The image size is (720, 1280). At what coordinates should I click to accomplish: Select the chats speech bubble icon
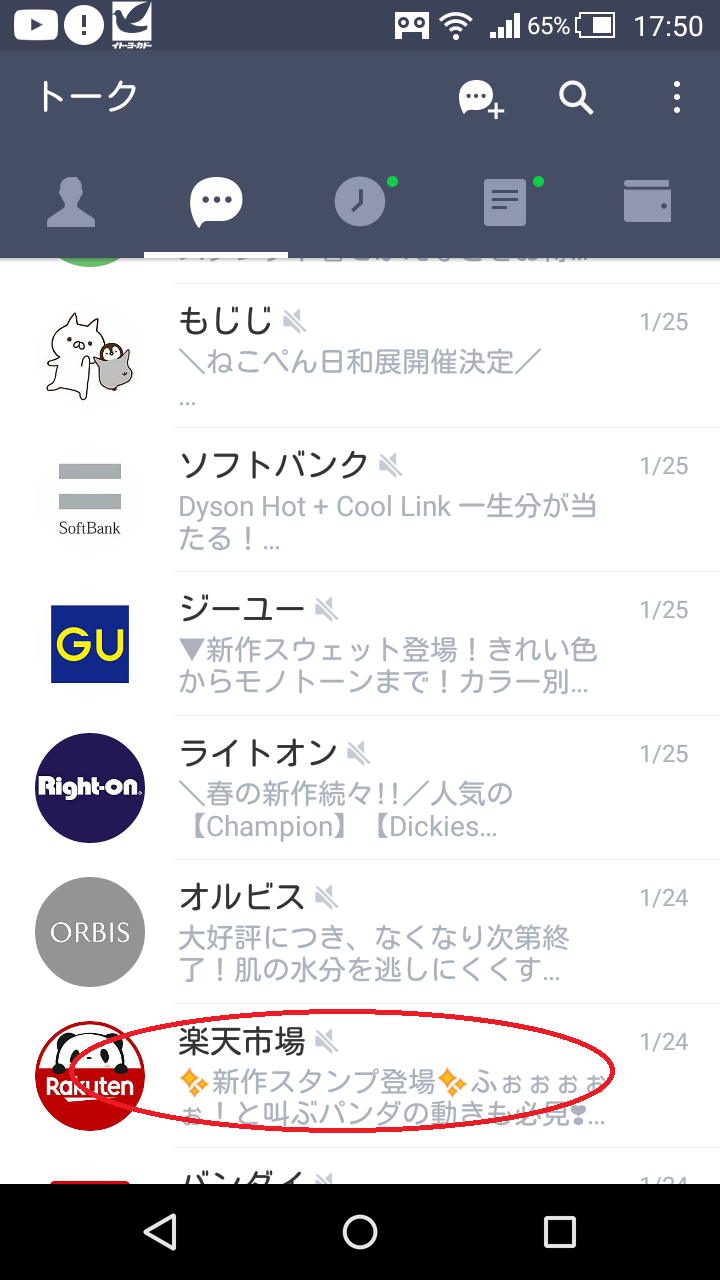pyautogui.click(x=215, y=200)
